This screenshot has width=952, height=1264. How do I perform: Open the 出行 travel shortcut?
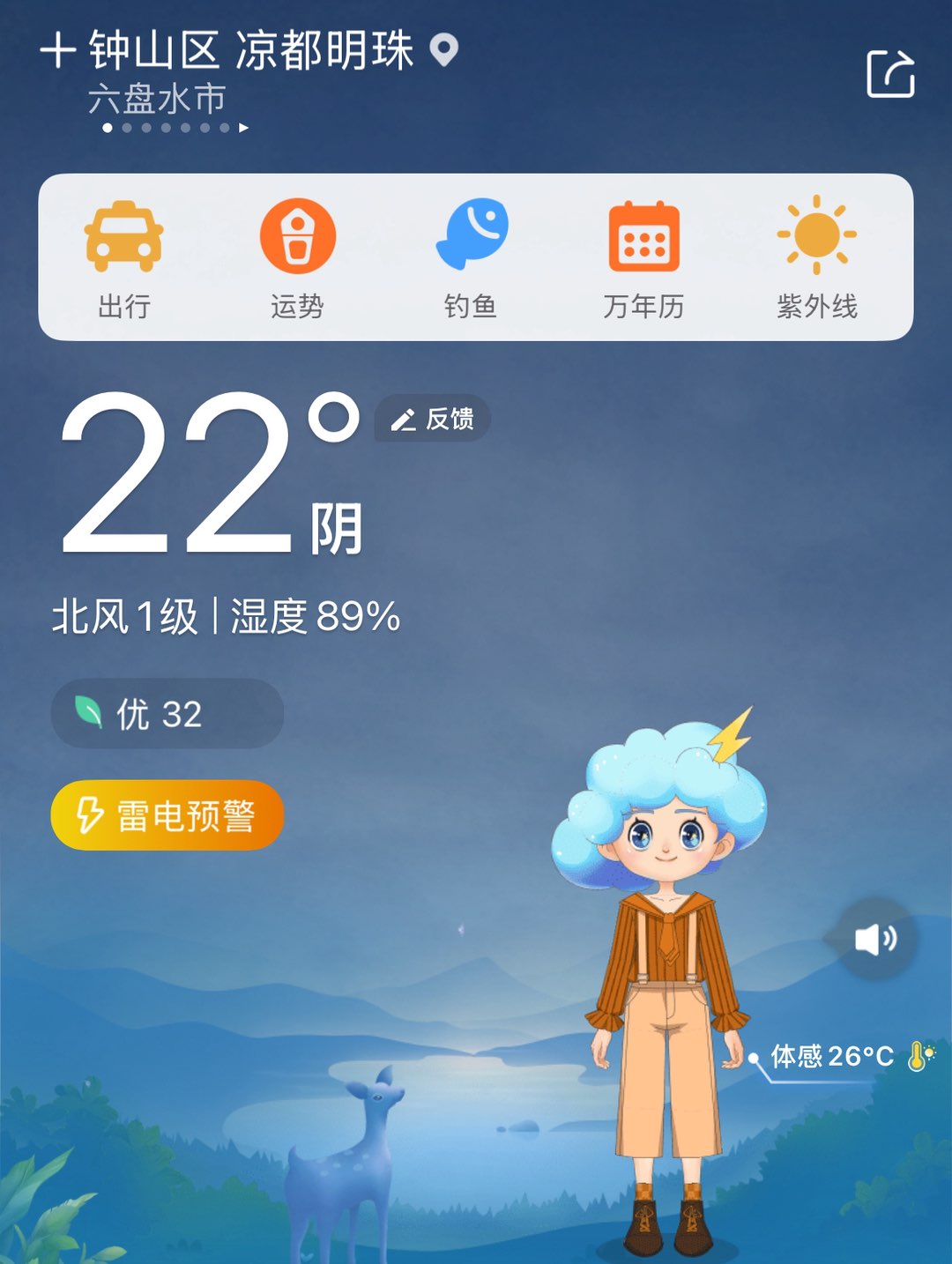[x=123, y=257]
